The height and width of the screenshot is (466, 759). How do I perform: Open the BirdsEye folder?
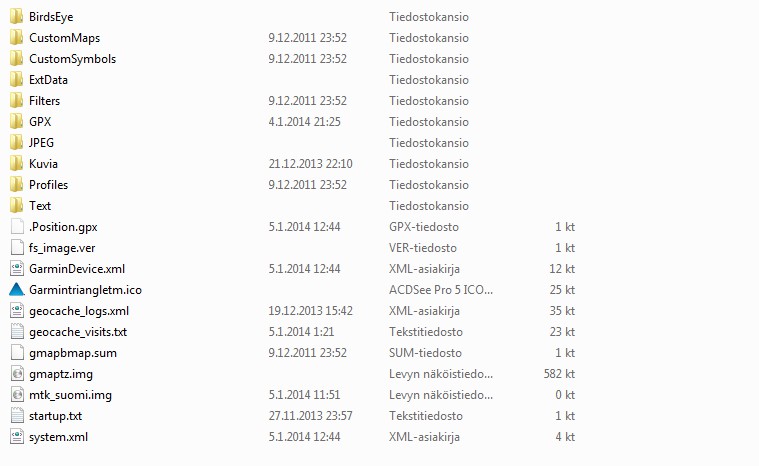50,17
